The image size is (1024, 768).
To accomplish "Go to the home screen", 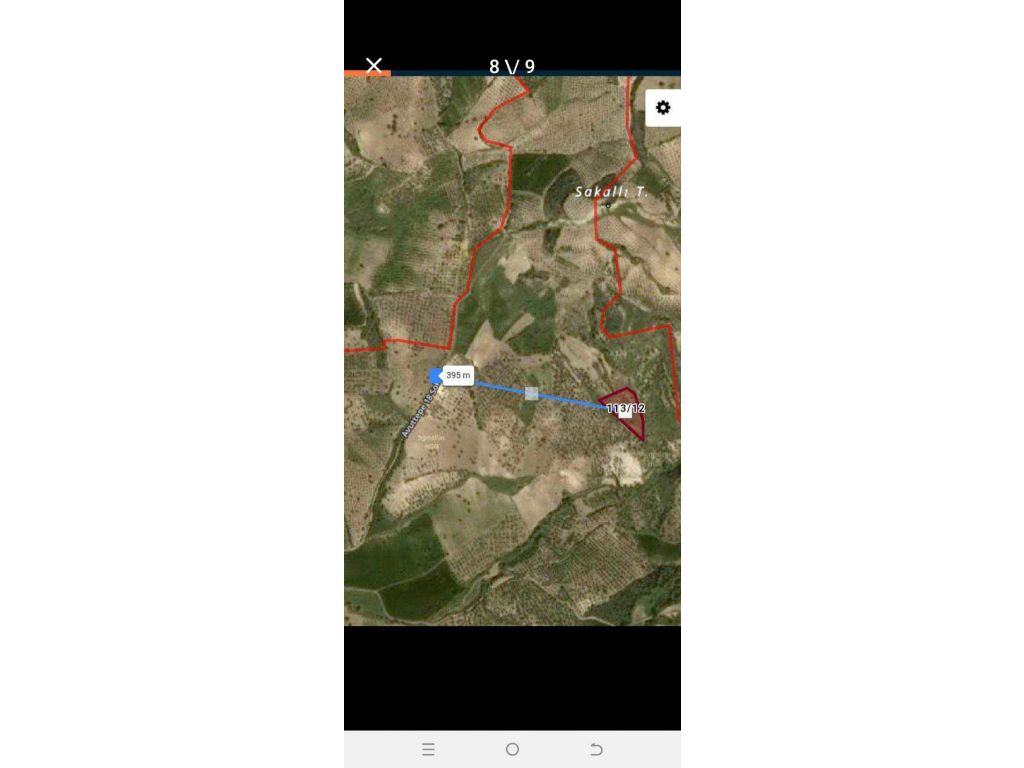I will [512, 749].
